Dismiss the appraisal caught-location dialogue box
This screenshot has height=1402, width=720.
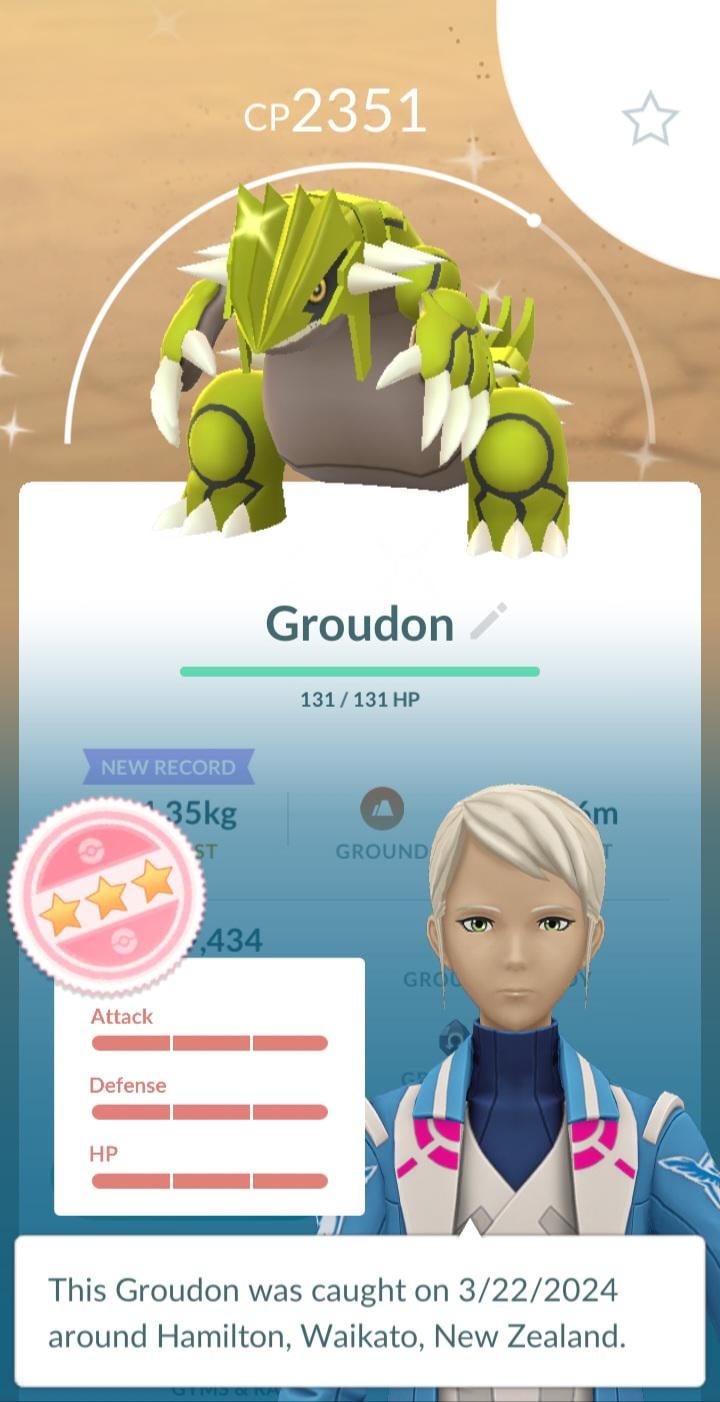tap(360, 1312)
